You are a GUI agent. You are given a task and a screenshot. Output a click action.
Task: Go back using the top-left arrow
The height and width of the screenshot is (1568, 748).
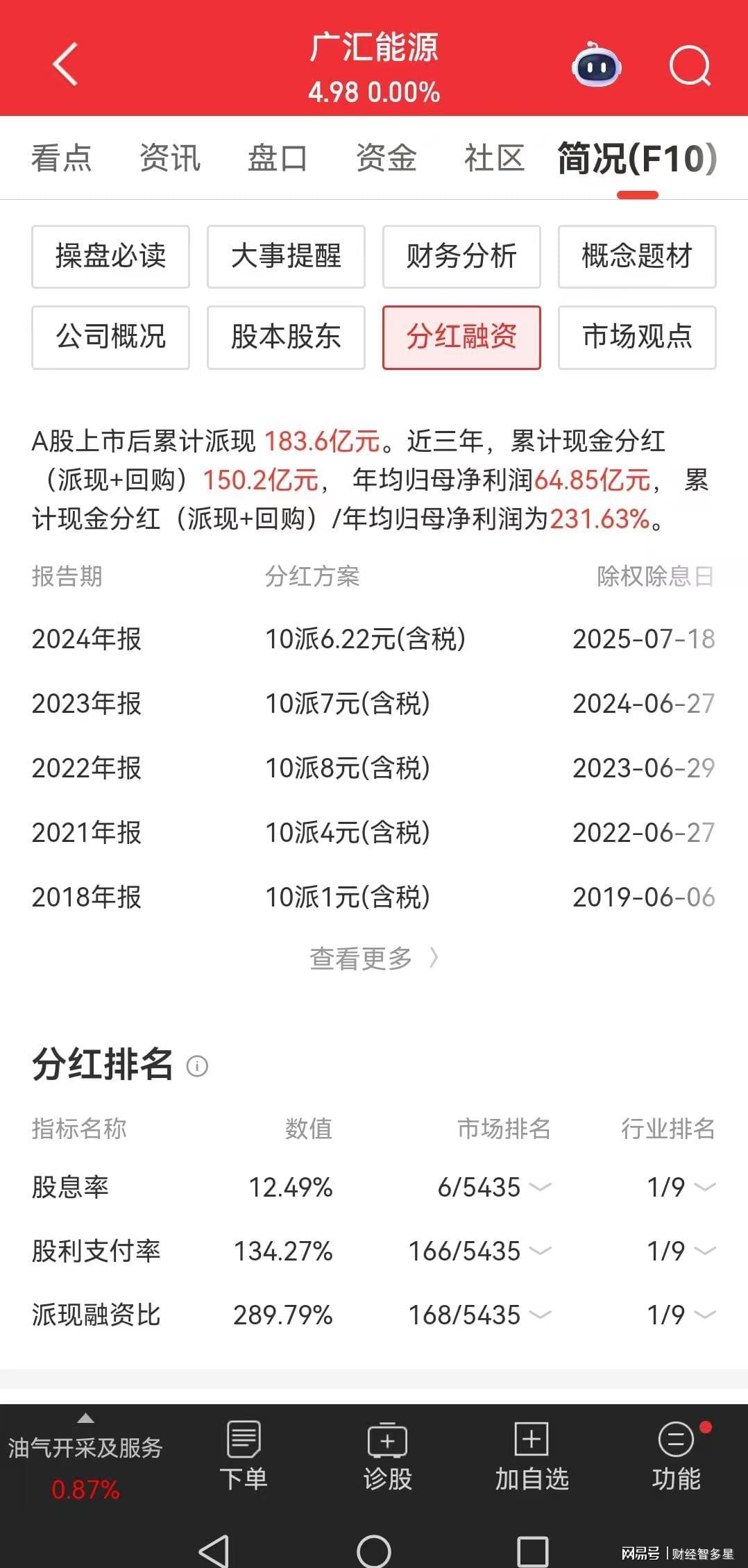[x=65, y=65]
